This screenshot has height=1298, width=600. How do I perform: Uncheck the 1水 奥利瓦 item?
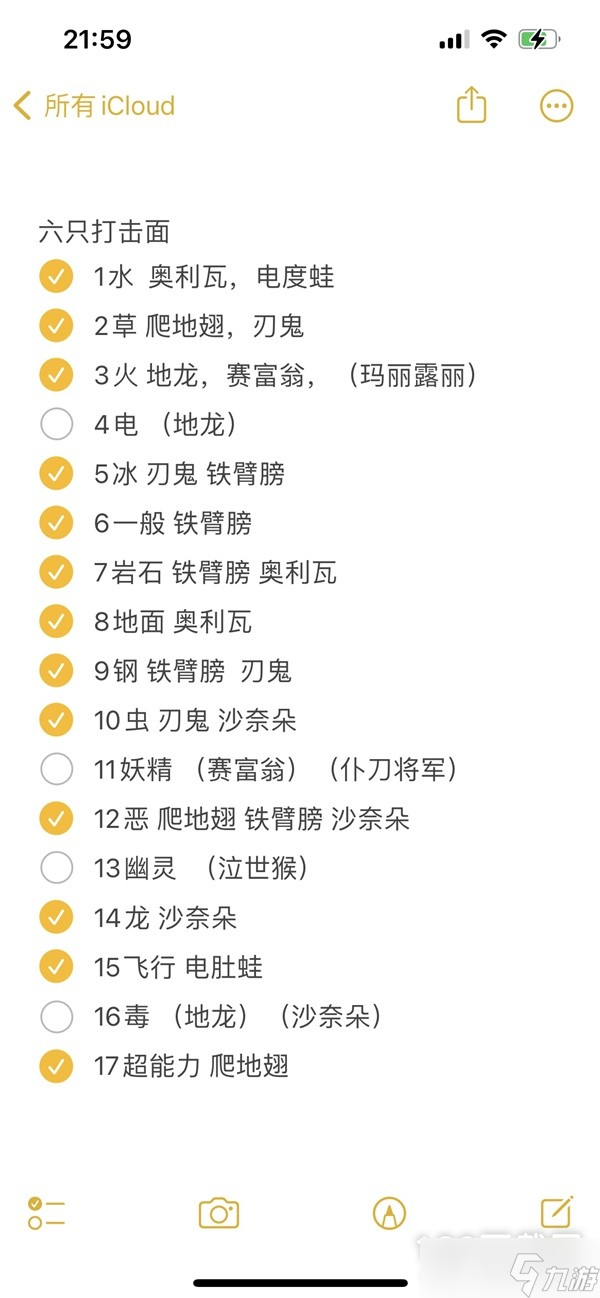[x=56, y=277]
